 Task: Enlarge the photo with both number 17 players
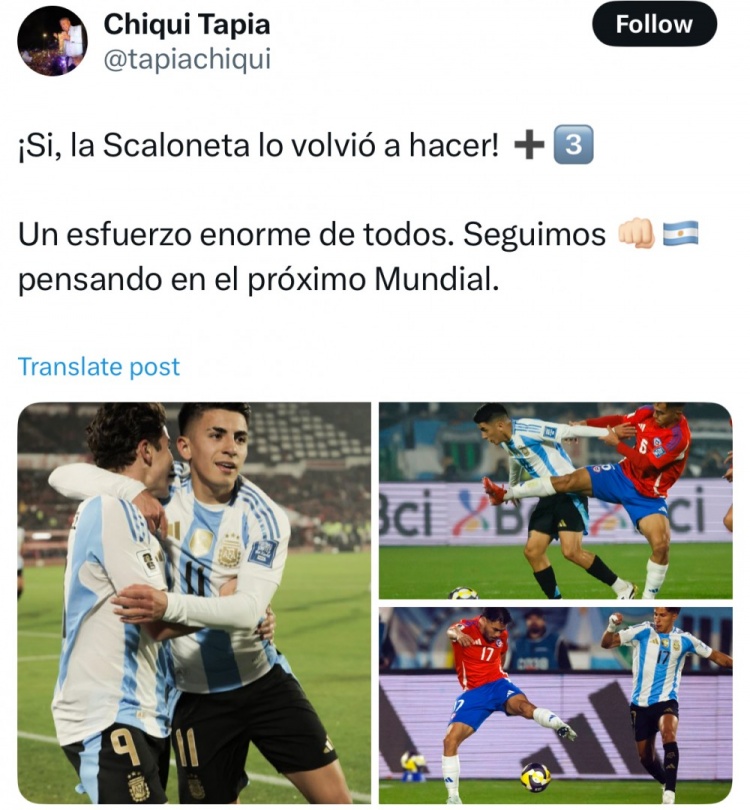(x=555, y=705)
